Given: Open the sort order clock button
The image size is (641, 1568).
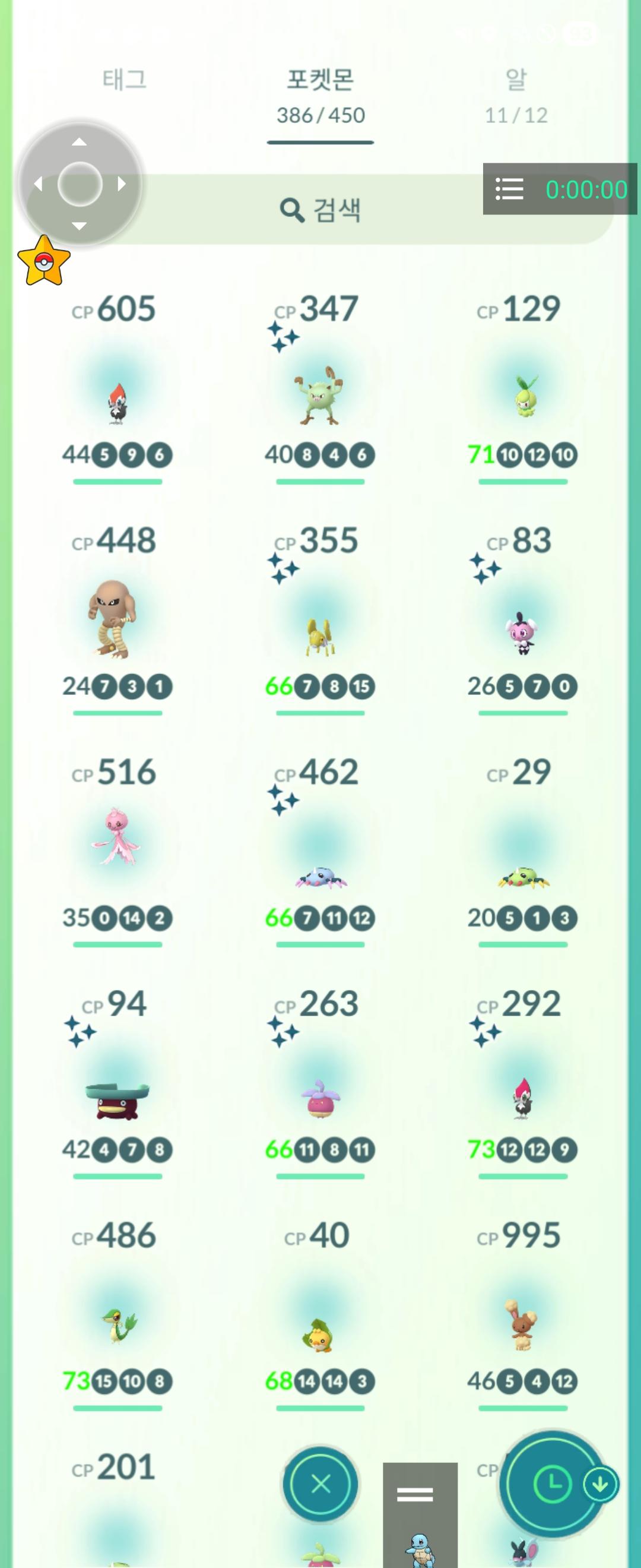Looking at the screenshot, I should pos(551,1484).
